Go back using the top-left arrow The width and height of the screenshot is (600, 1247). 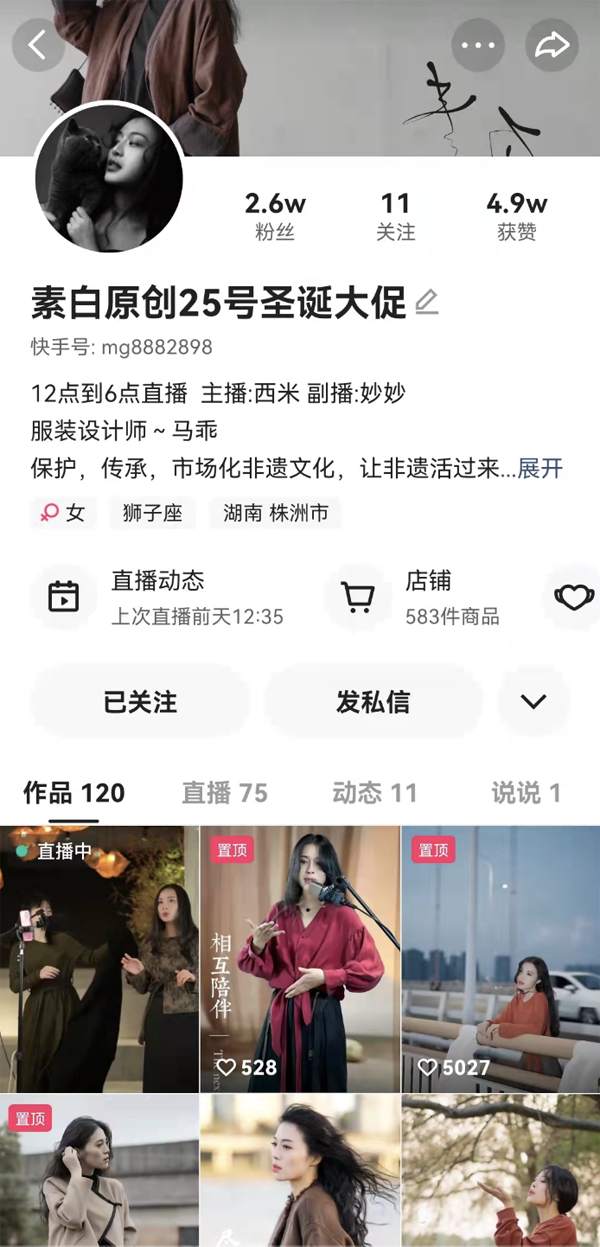(x=38, y=46)
